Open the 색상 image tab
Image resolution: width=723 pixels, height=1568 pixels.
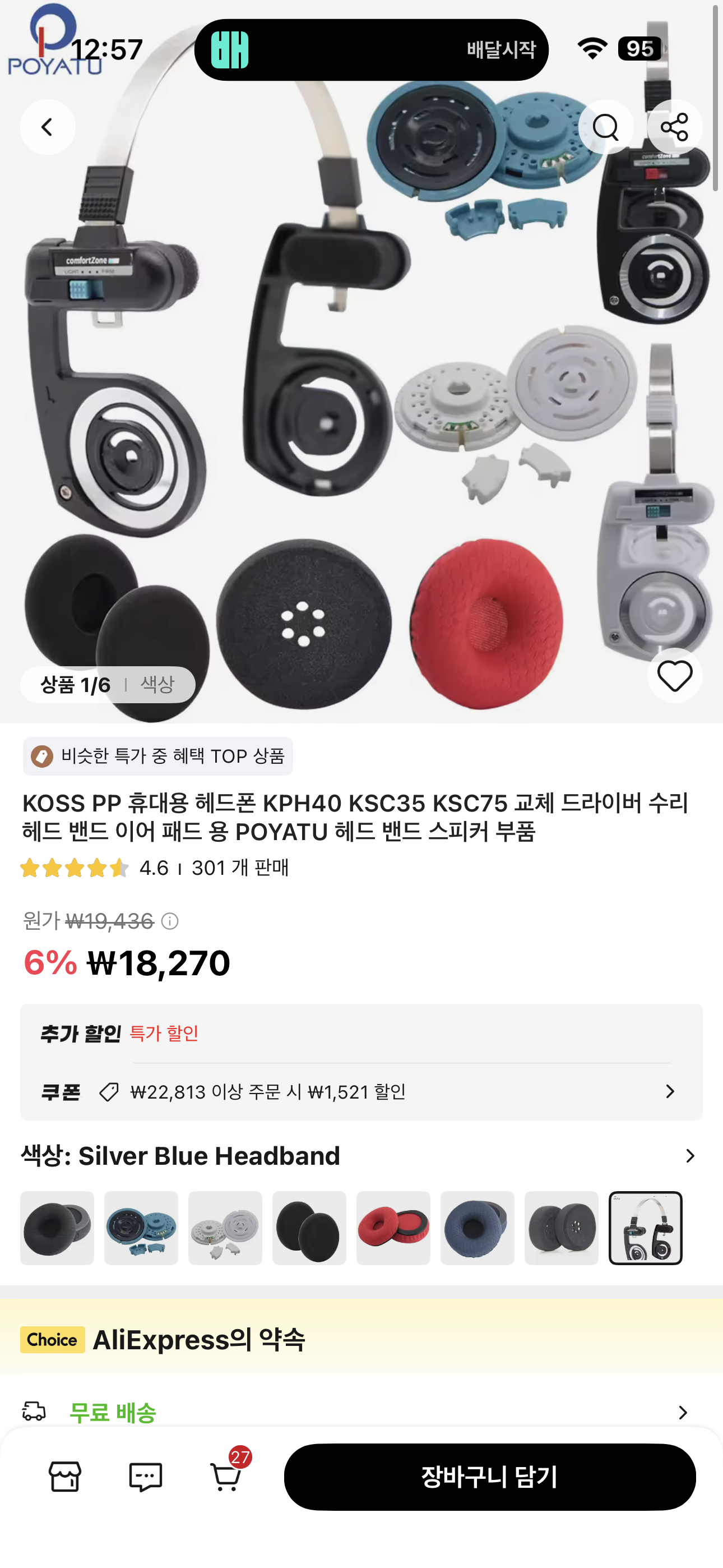pyautogui.click(x=157, y=685)
